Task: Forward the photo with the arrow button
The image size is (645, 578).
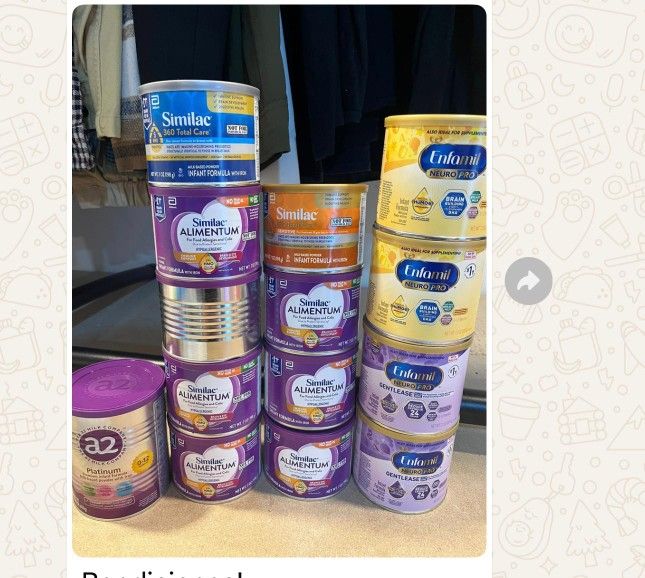Action: coord(528,281)
